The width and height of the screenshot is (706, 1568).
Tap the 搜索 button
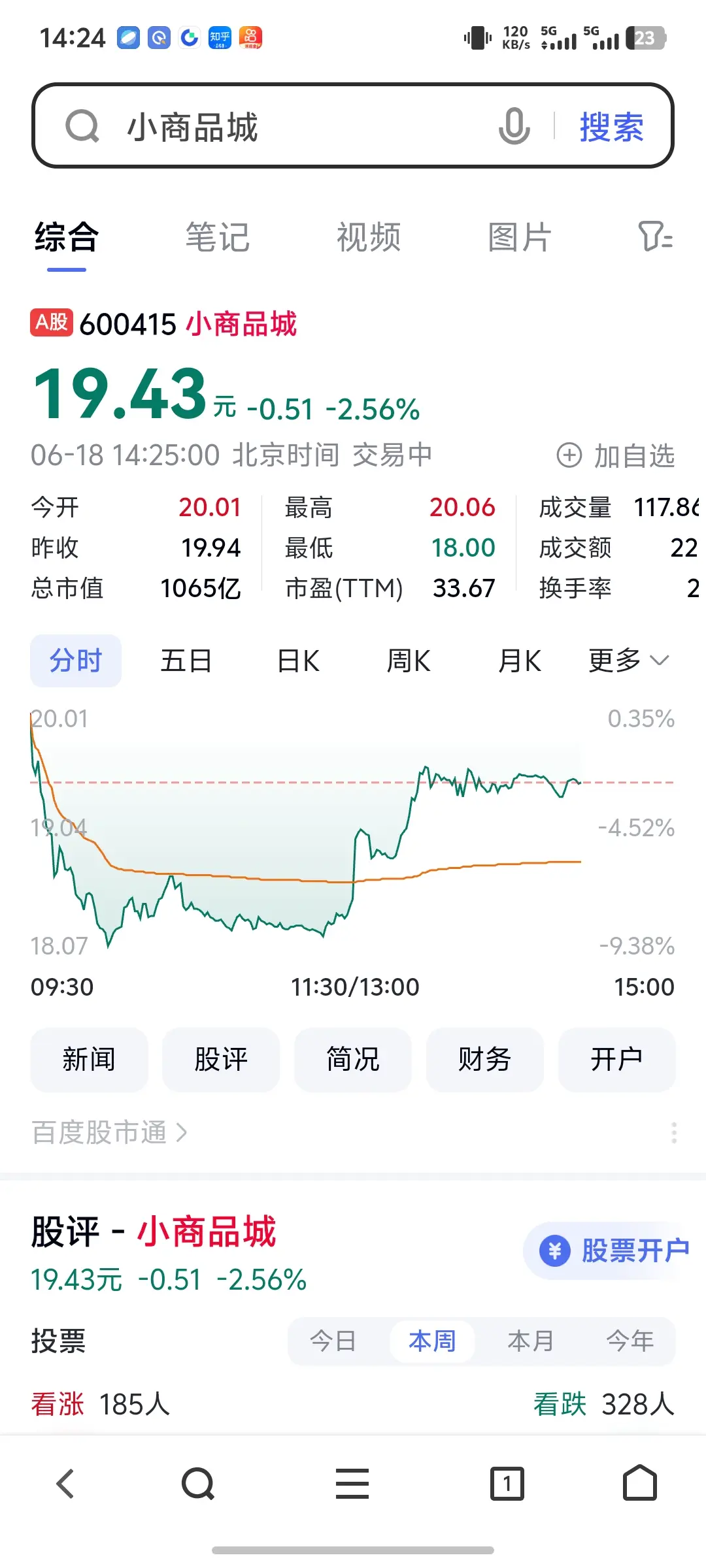612,126
